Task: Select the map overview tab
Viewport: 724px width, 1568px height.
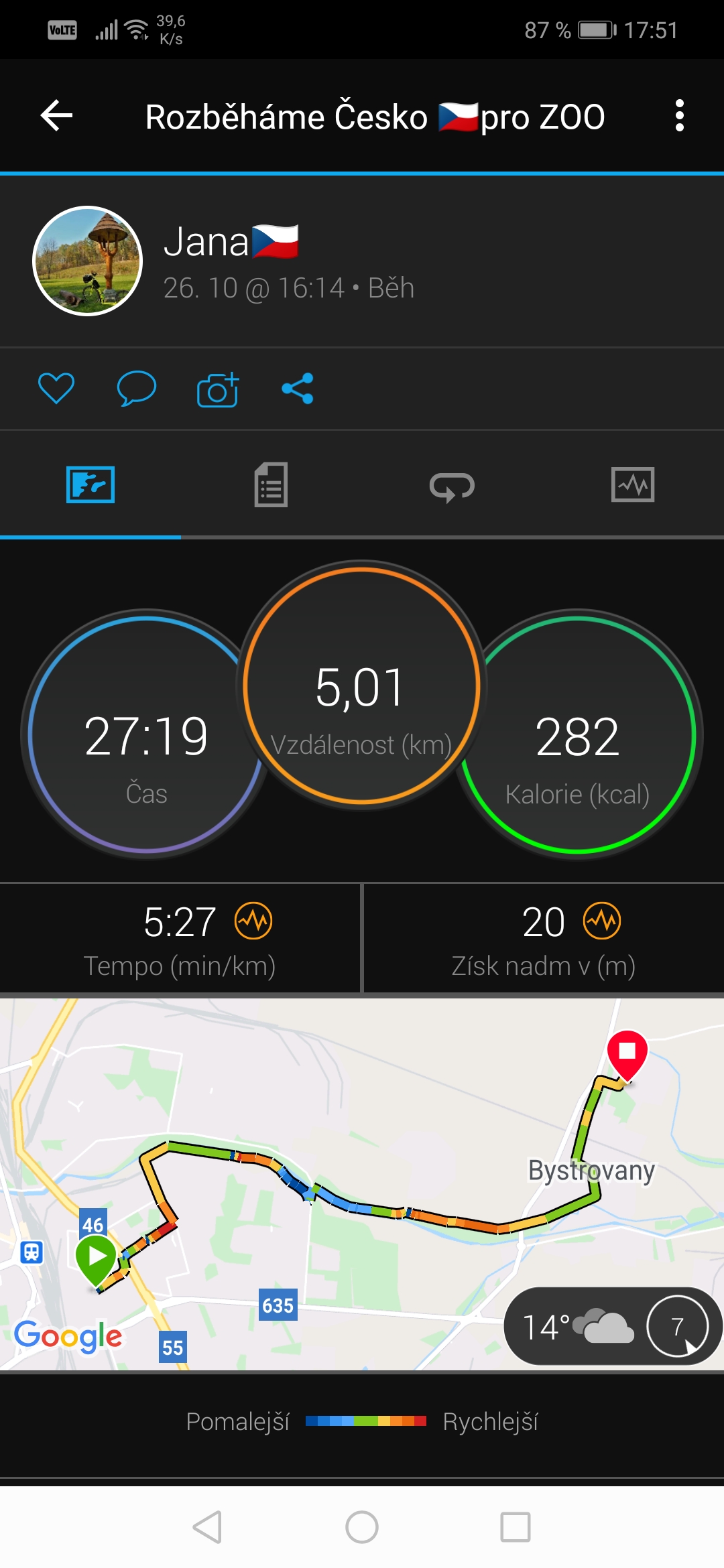Action: tap(90, 484)
